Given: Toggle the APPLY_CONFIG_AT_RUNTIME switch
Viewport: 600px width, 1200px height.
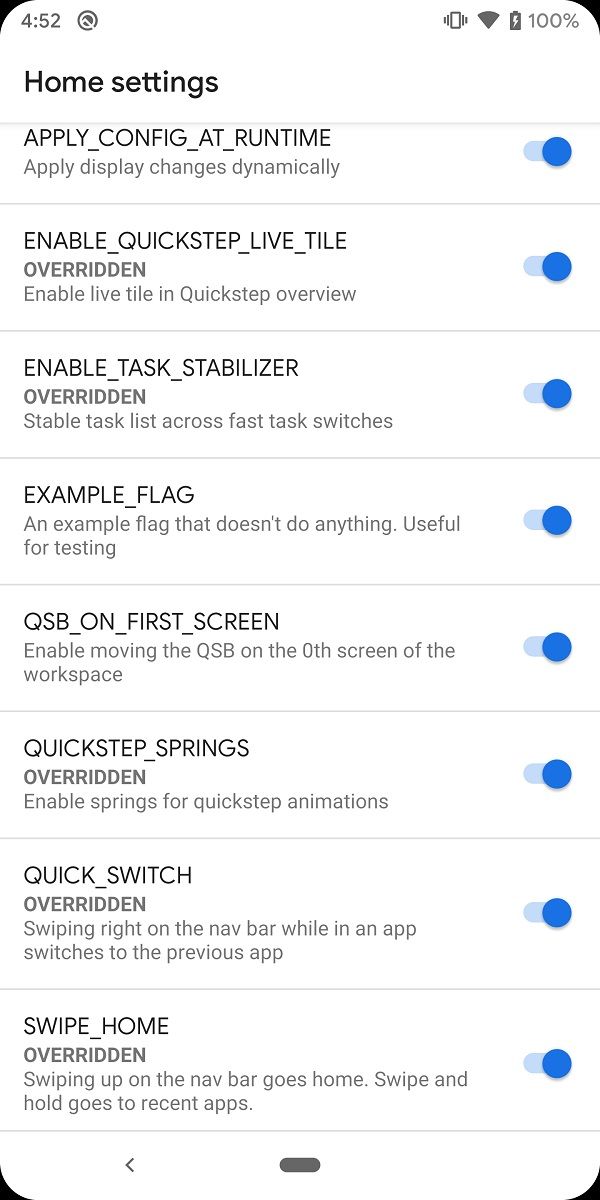Looking at the screenshot, I should 547,152.
